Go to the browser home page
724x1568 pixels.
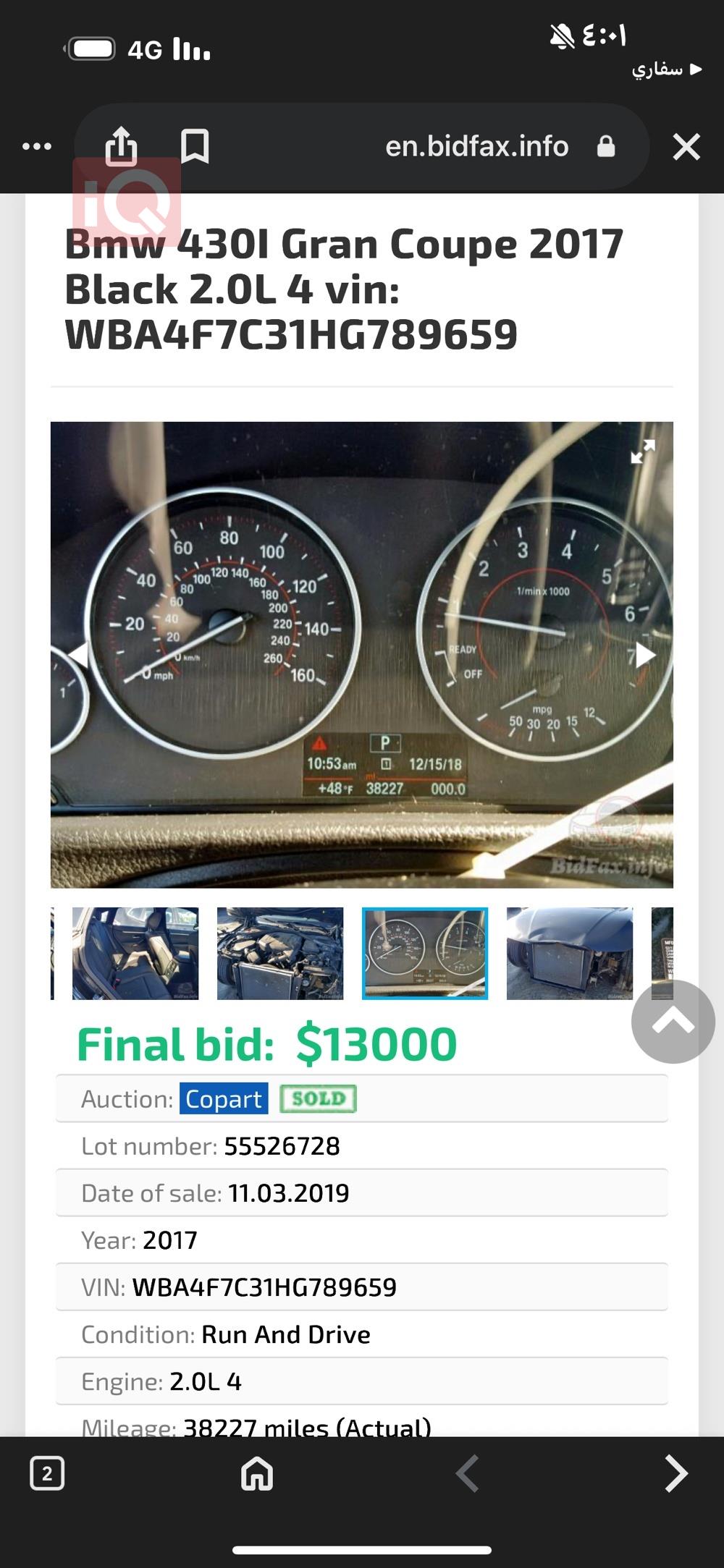point(257,1473)
